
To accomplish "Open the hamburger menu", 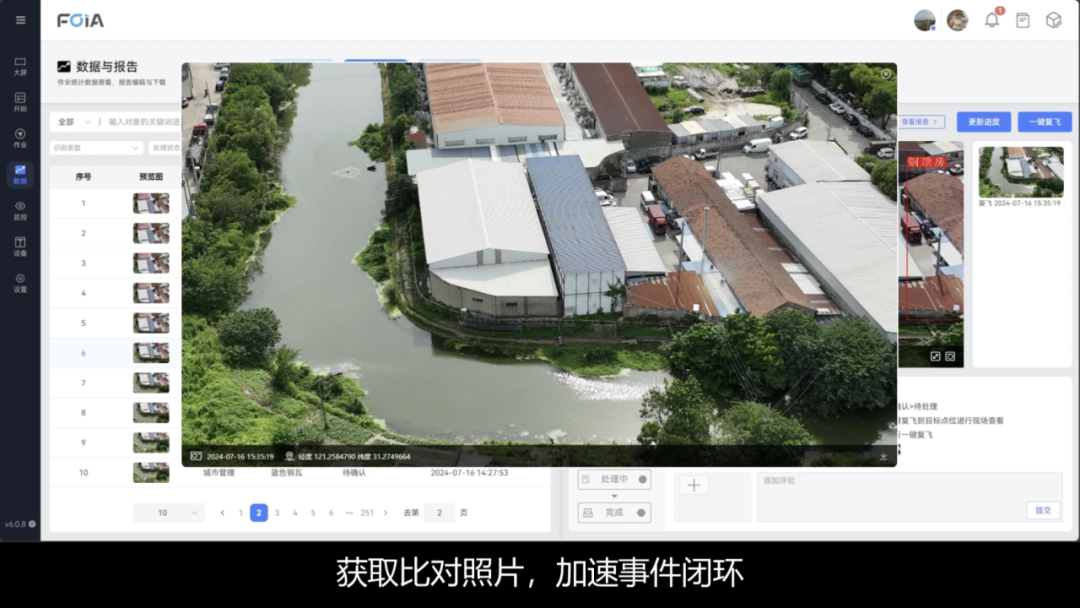I will tap(20, 20).
